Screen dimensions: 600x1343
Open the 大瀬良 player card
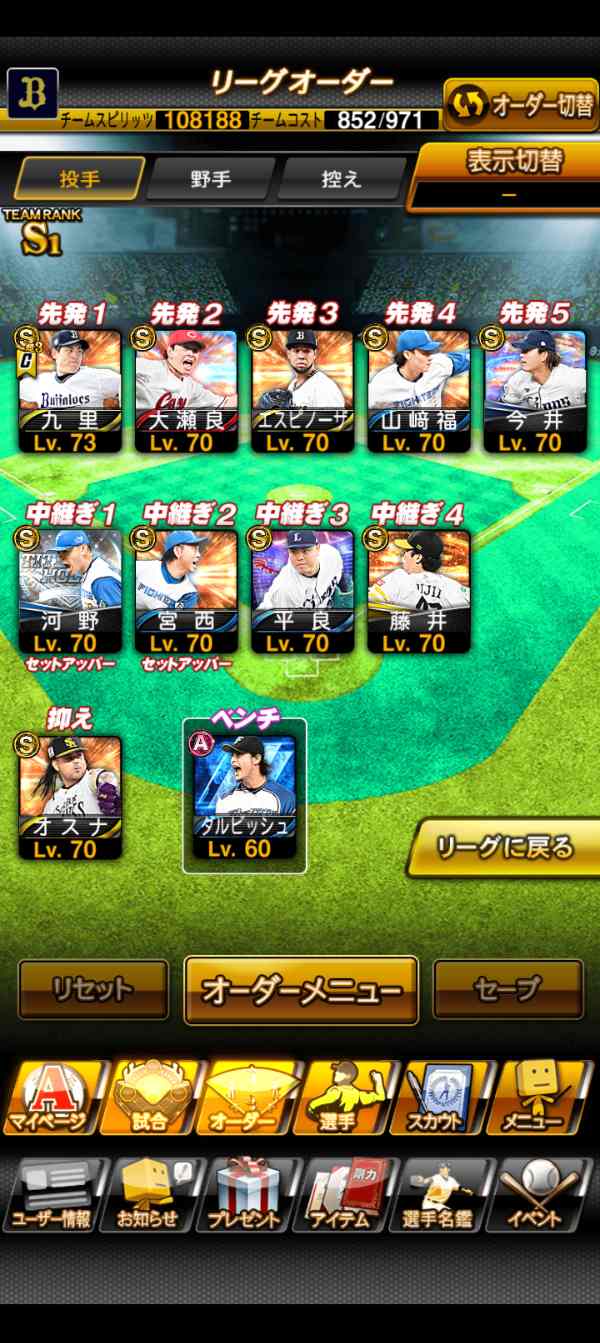186,390
